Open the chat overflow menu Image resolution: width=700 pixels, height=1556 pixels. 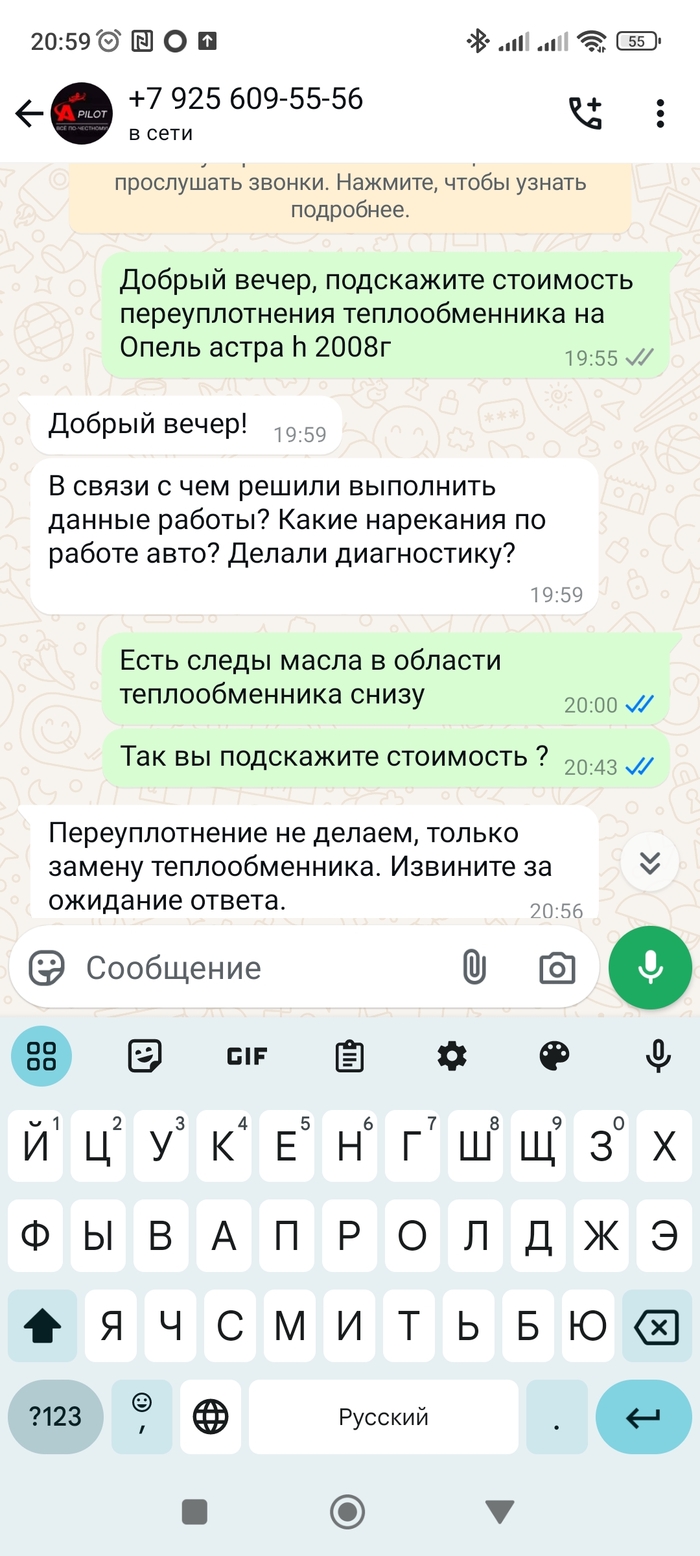point(660,114)
